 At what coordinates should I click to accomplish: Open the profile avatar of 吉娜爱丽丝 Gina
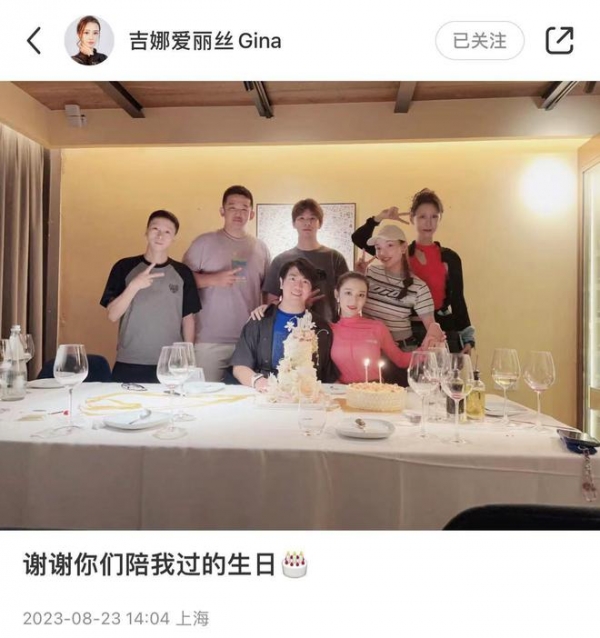[x=89, y=41]
